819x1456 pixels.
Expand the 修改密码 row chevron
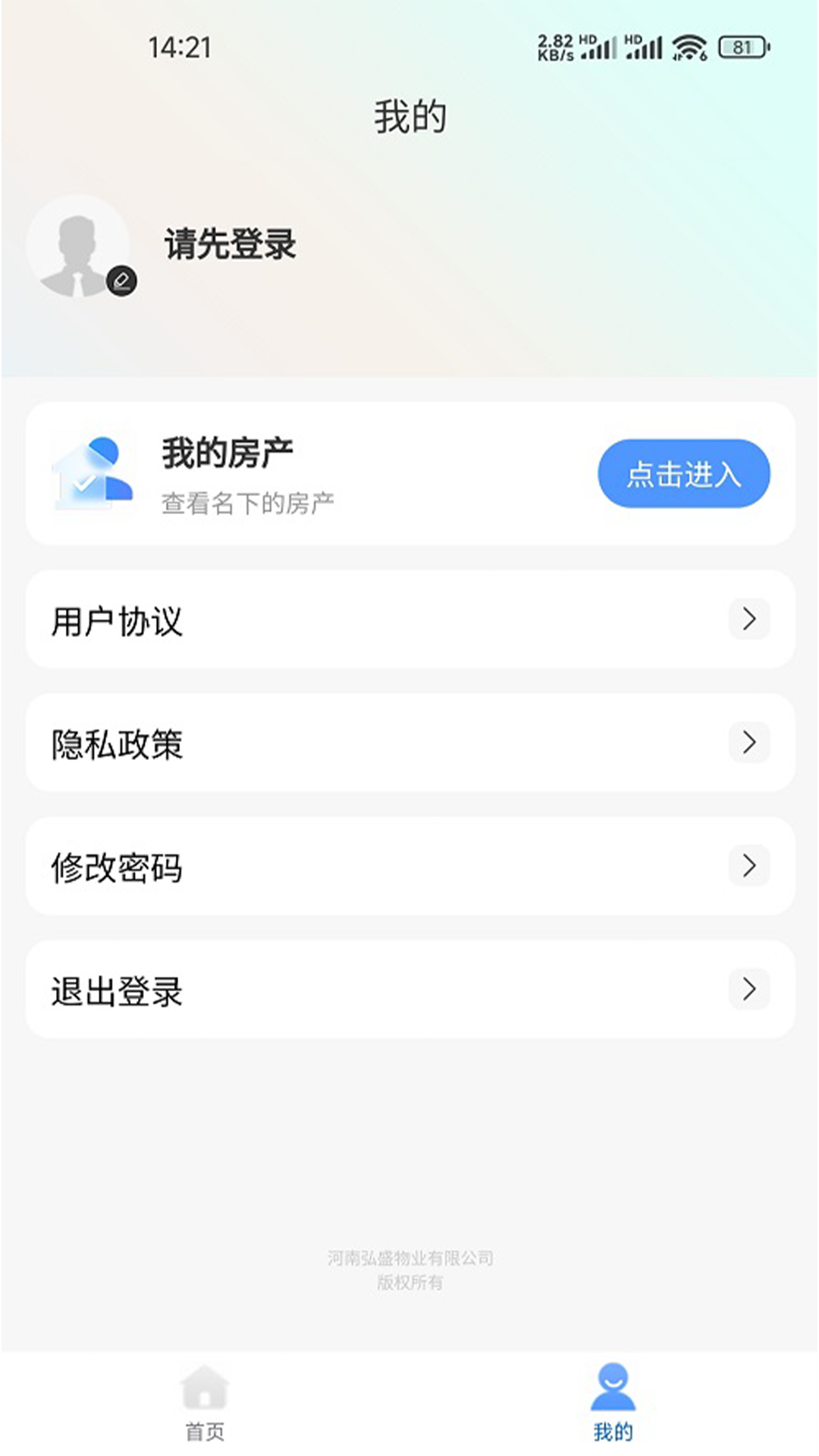coord(749,866)
